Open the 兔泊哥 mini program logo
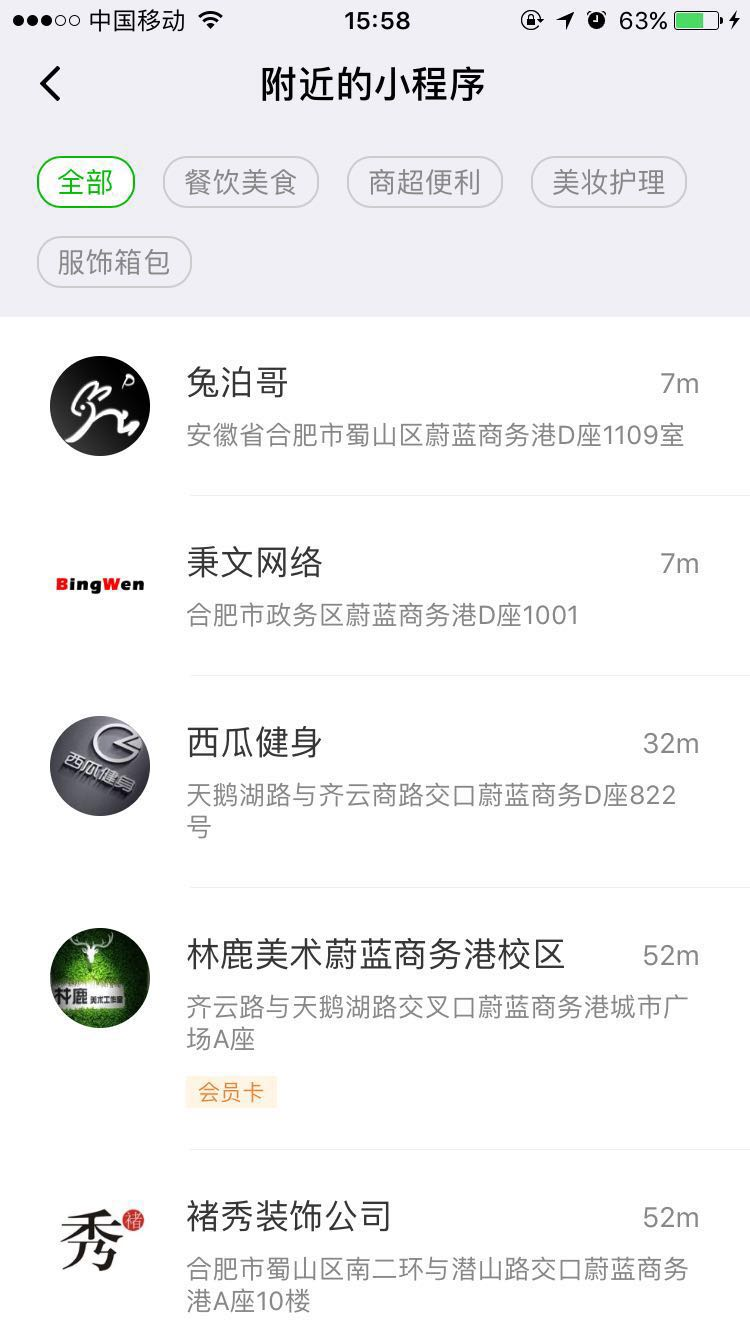 (99, 405)
